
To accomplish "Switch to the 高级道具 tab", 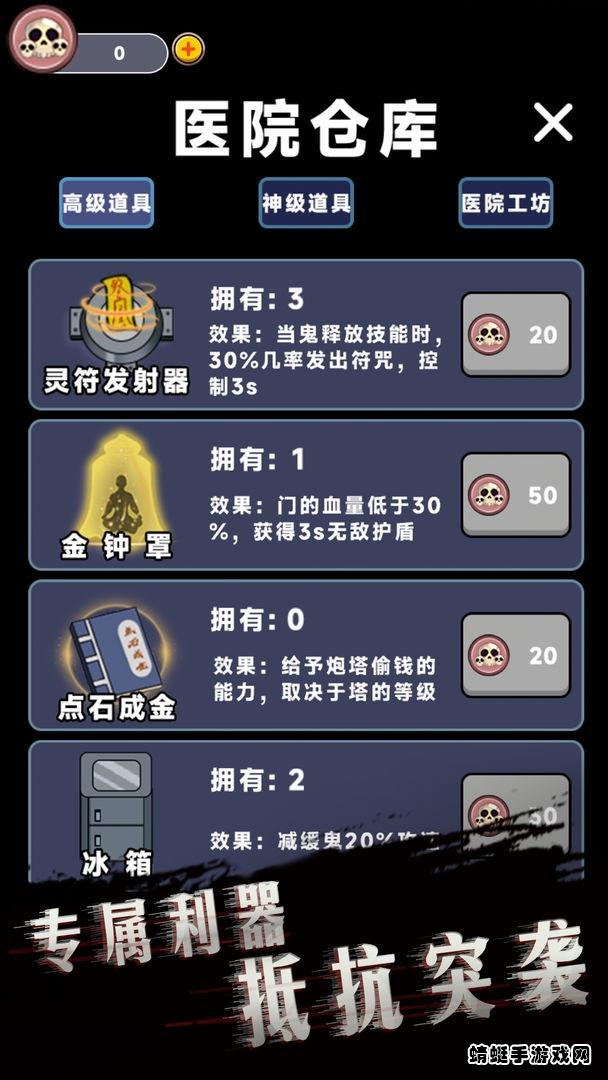I will tap(106, 203).
